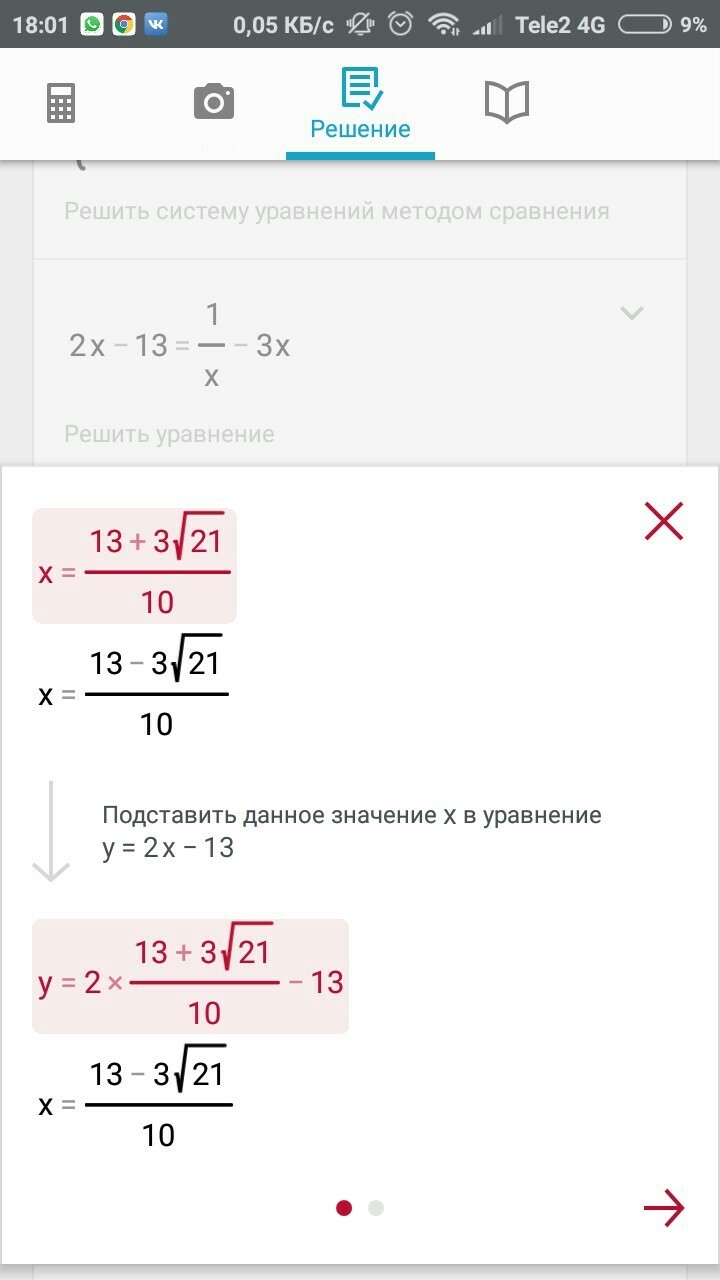Jump to the second page dot
The height and width of the screenshot is (1280, 720).
376,1208
